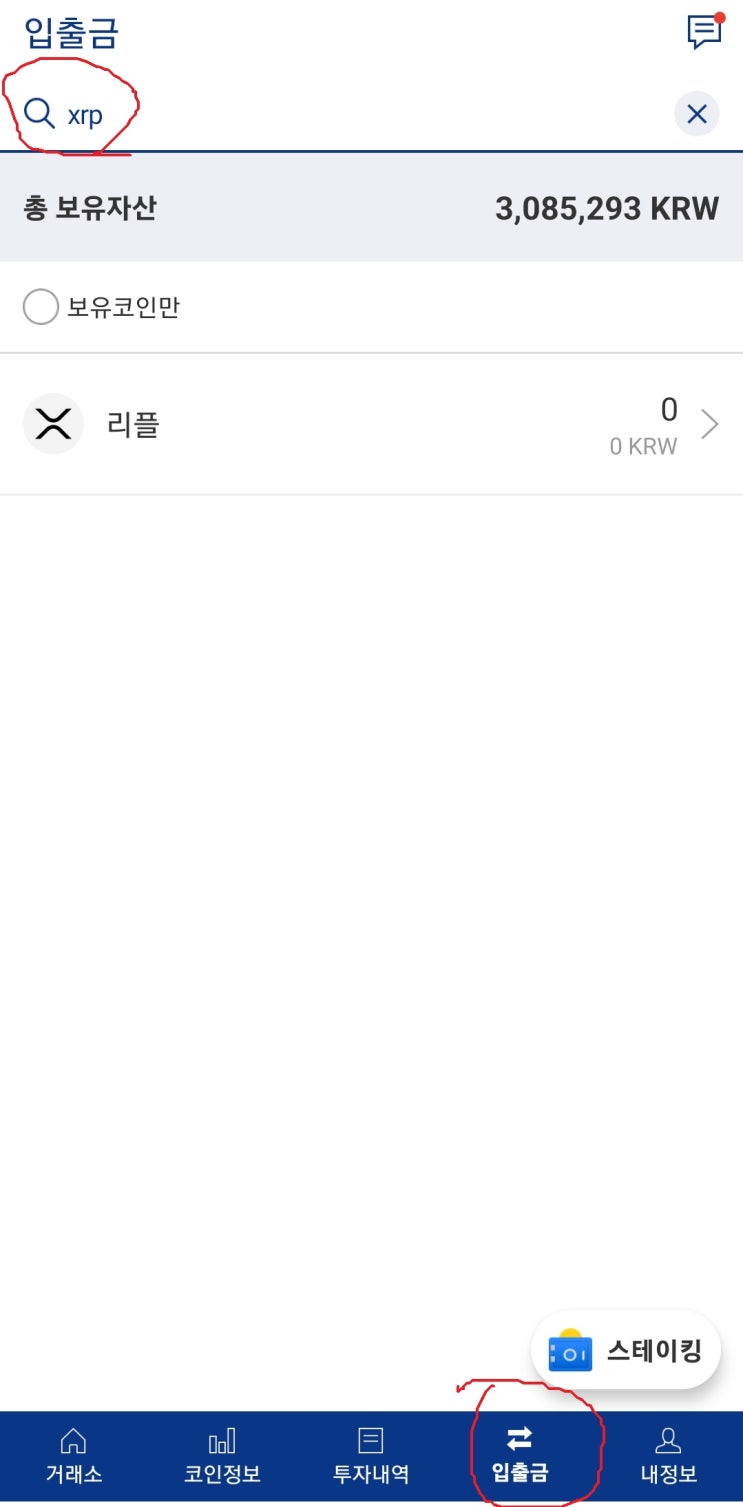This screenshot has height=1507, width=743.
Task: Toggle holdings filter circle next to 보유코인만
Action: pos(41,307)
